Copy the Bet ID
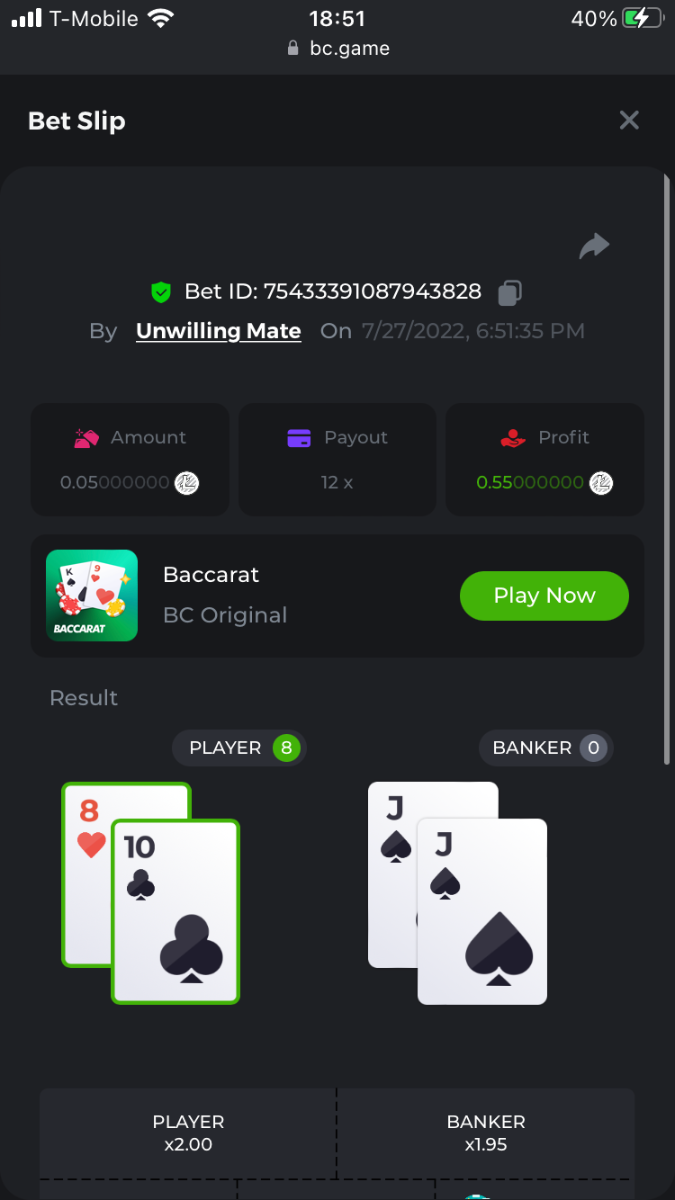675x1200 pixels. click(509, 293)
